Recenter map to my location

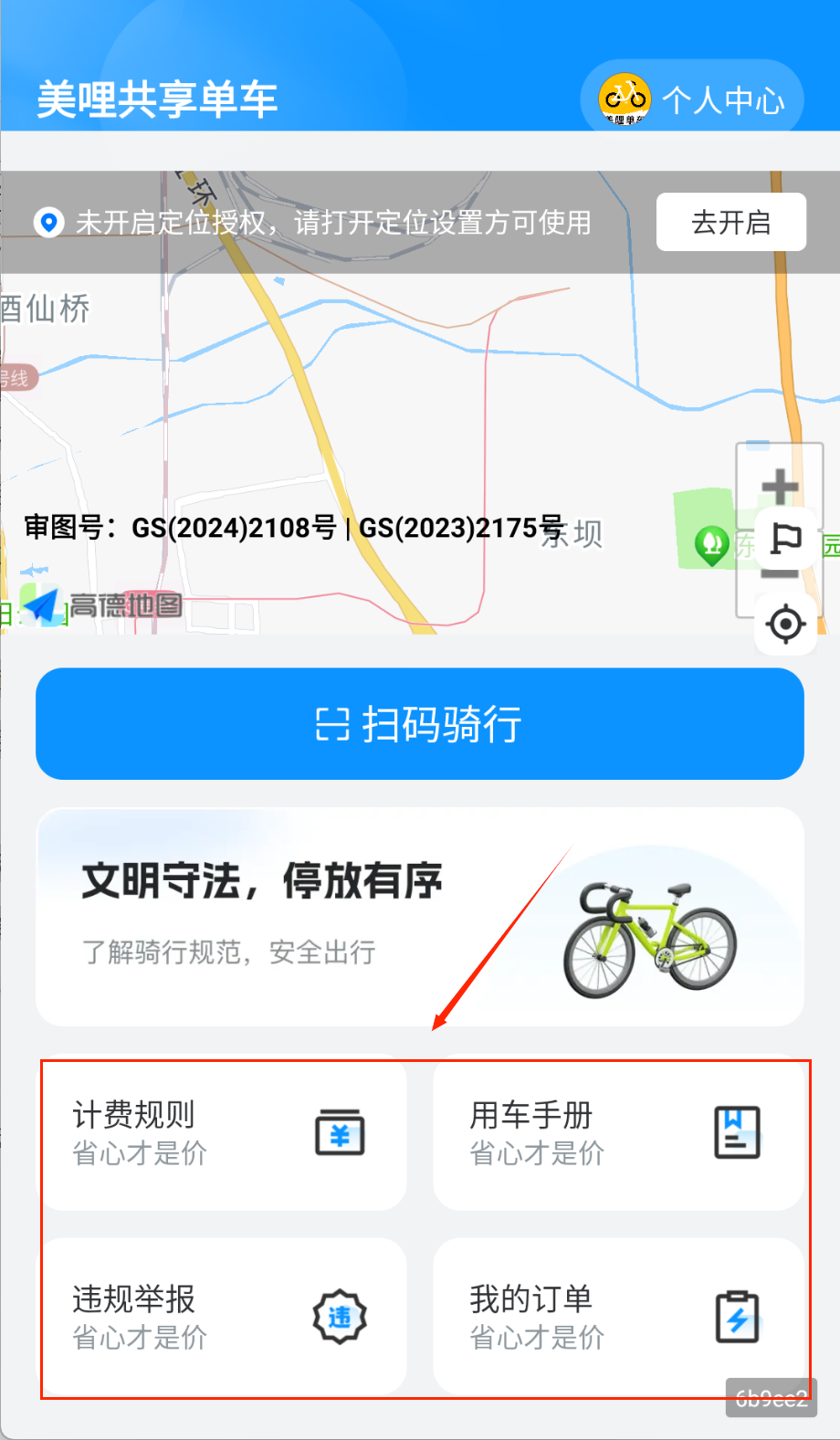pyautogui.click(x=785, y=625)
